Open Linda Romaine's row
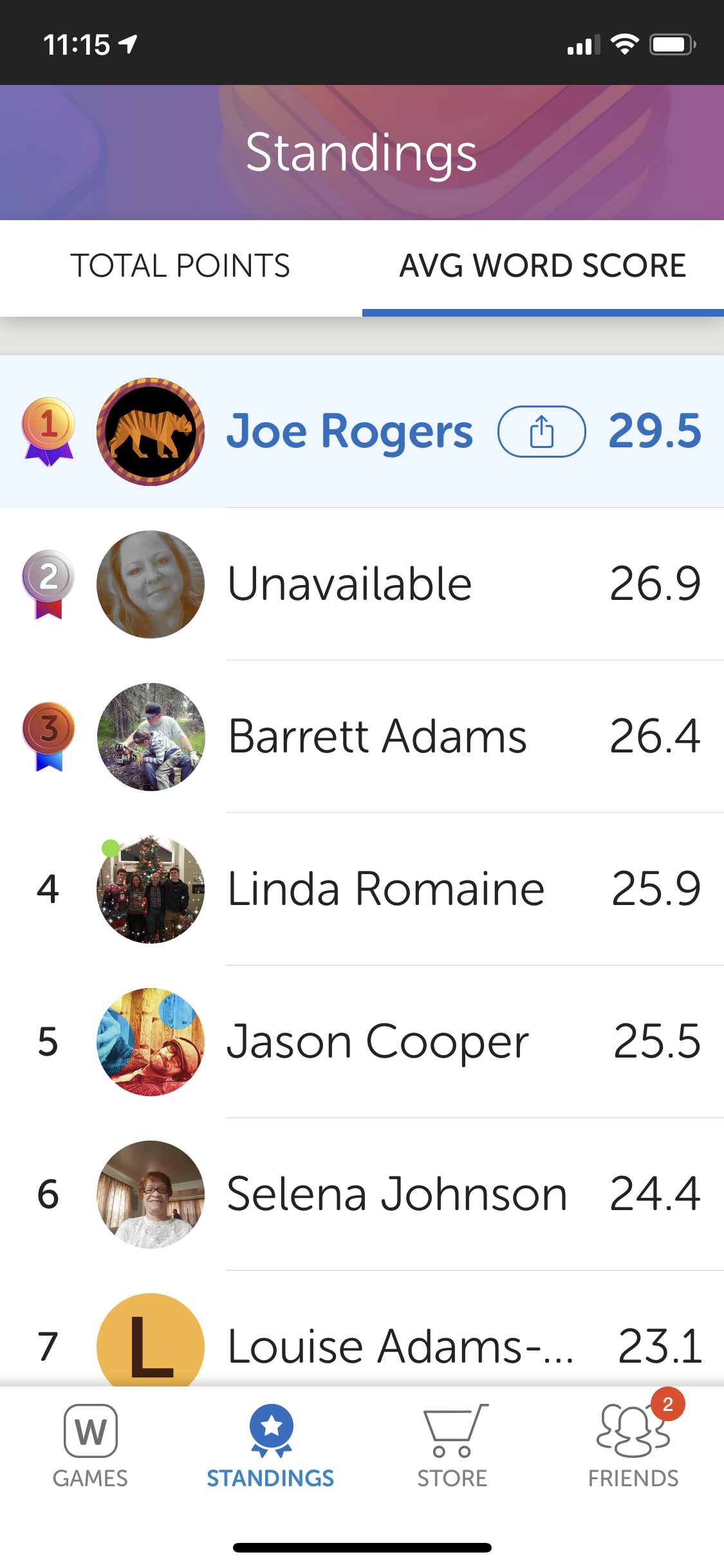724x1568 pixels. [385, 889]
